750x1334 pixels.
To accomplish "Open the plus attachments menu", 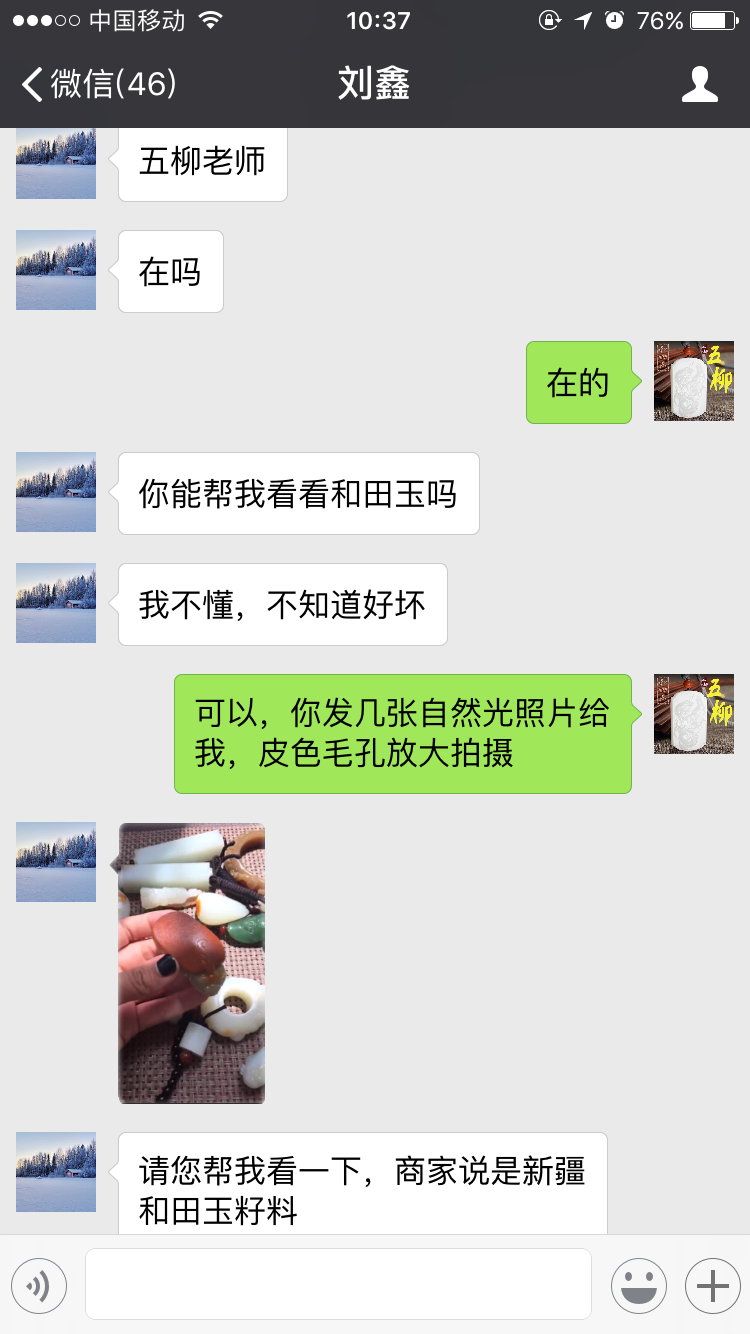I will 712,1285.
